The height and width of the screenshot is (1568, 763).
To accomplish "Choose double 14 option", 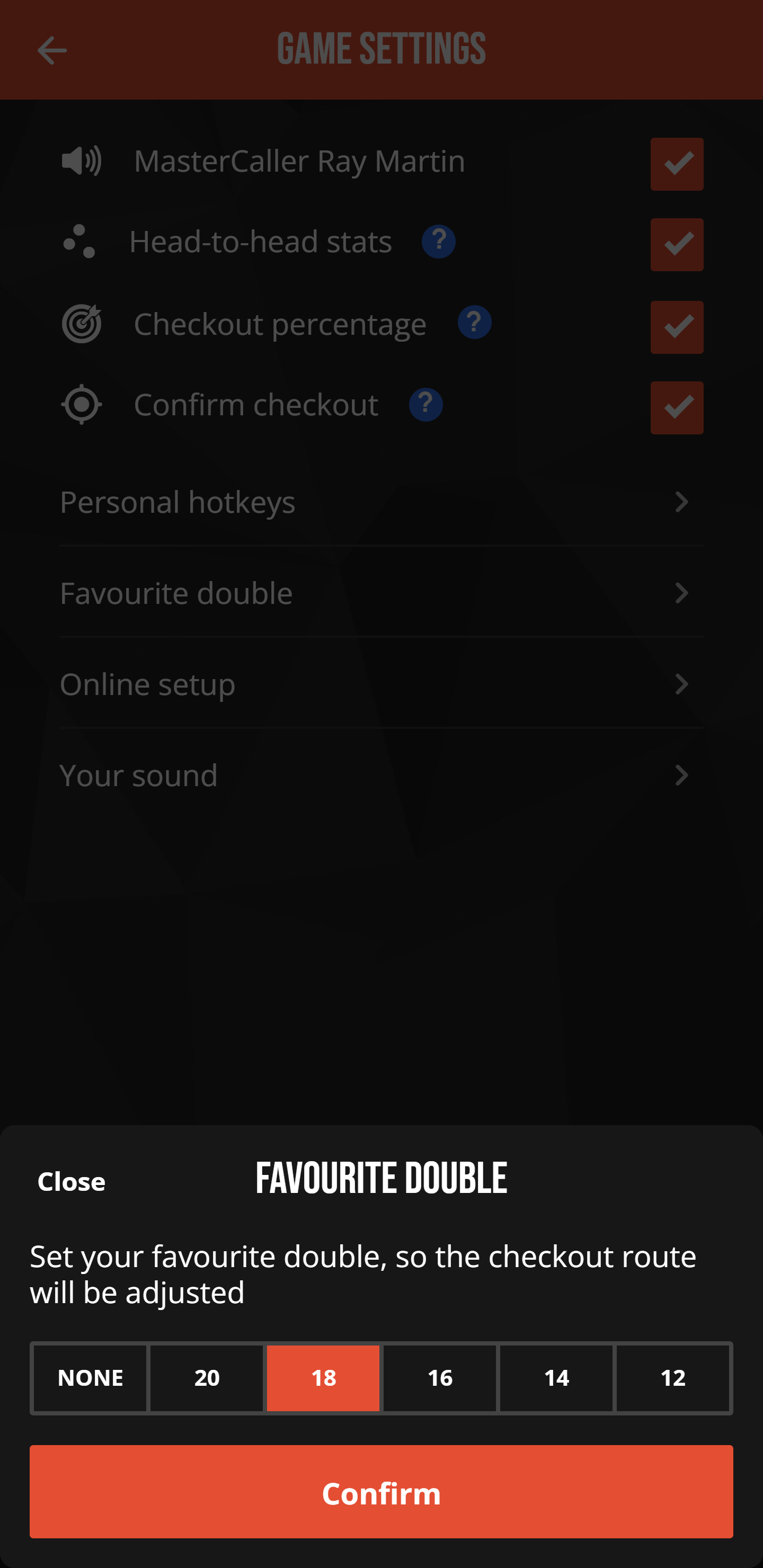I will click(x=556, y=1377).
